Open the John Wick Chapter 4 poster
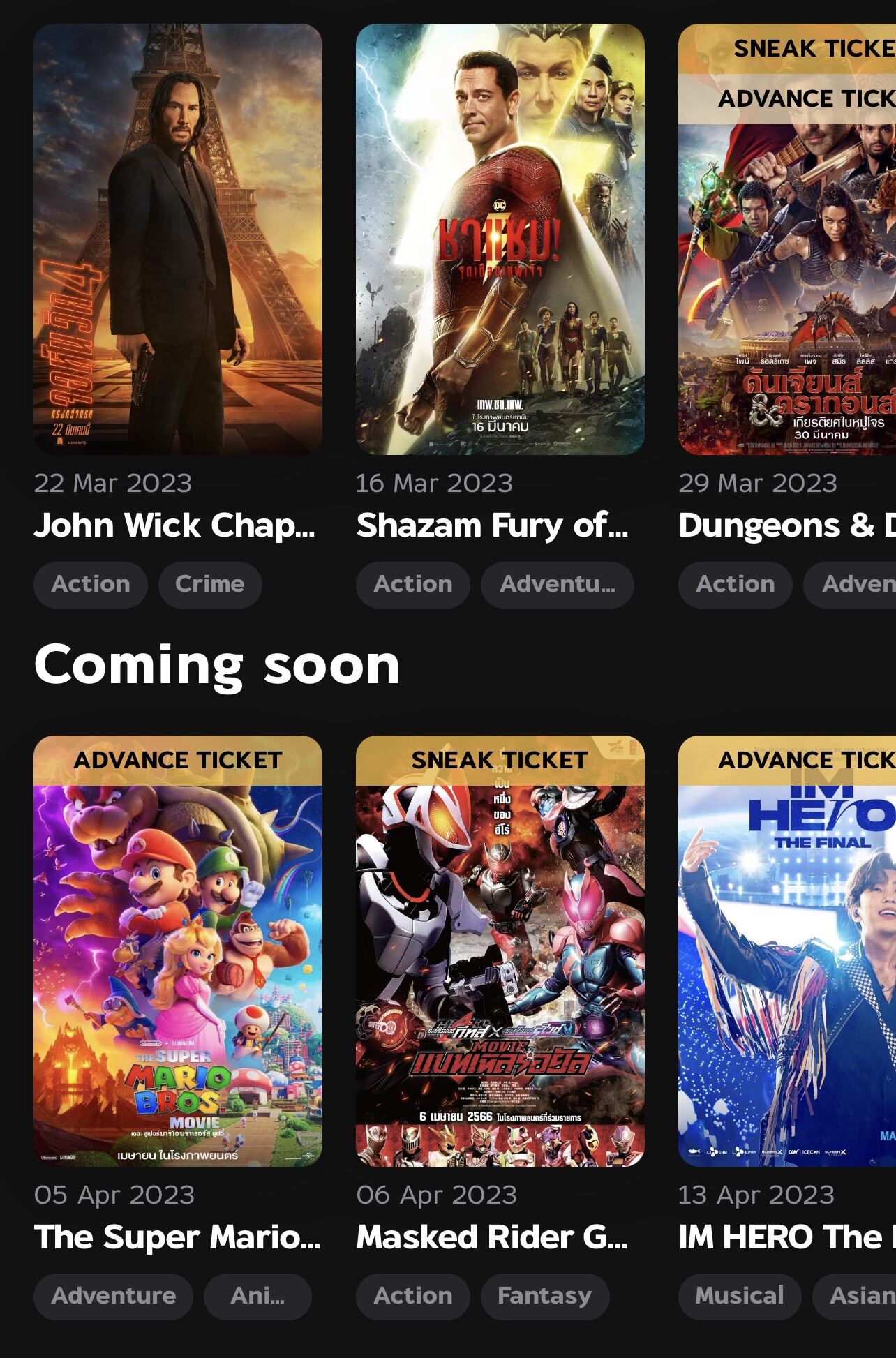The height and width of the screenshot is (1358, 896). pos(178,239)
